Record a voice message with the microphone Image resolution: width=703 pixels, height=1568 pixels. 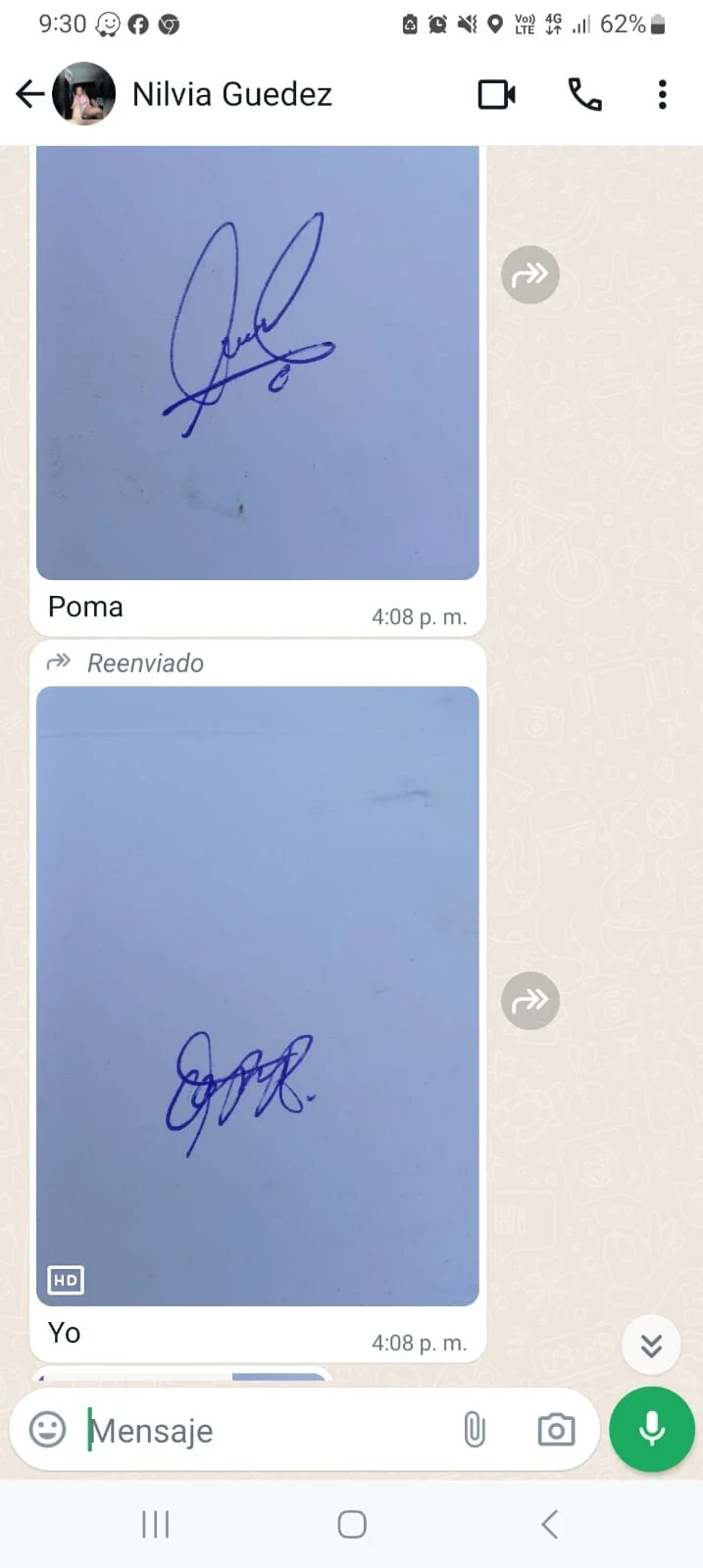tap(652, 1429)
